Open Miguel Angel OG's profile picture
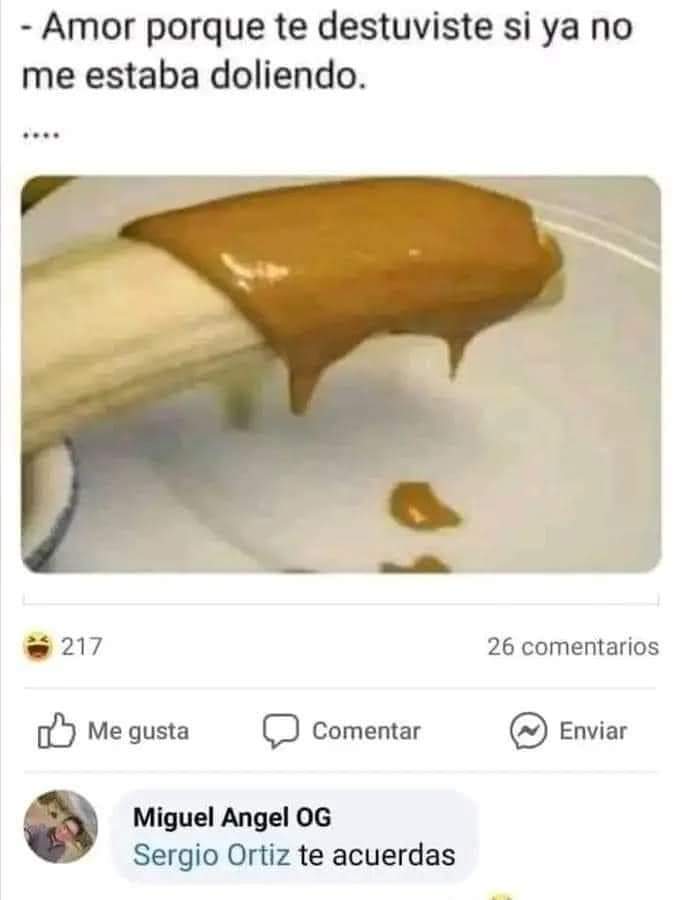Image resolution: width=682 pixels, height=900 pixels. (x=62, y=826)
